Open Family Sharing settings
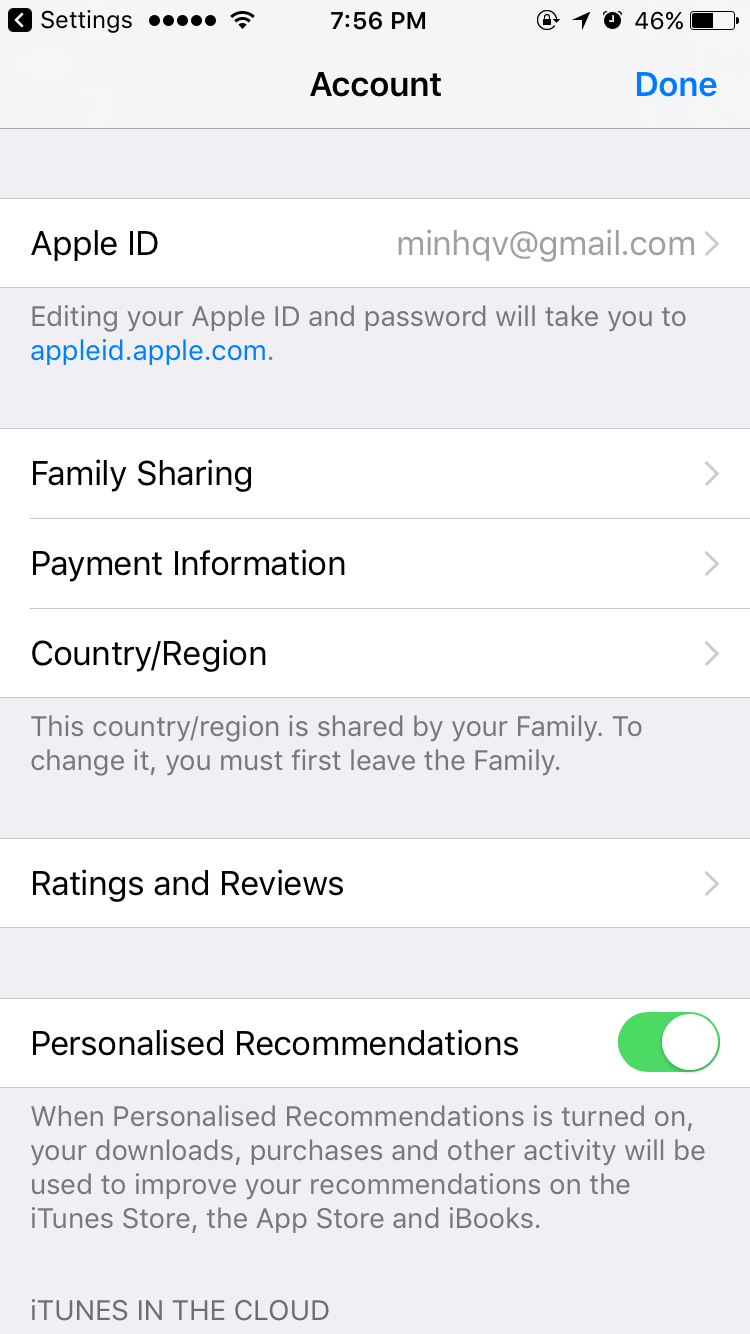750x1334 pixels. (x=375, y=474)
